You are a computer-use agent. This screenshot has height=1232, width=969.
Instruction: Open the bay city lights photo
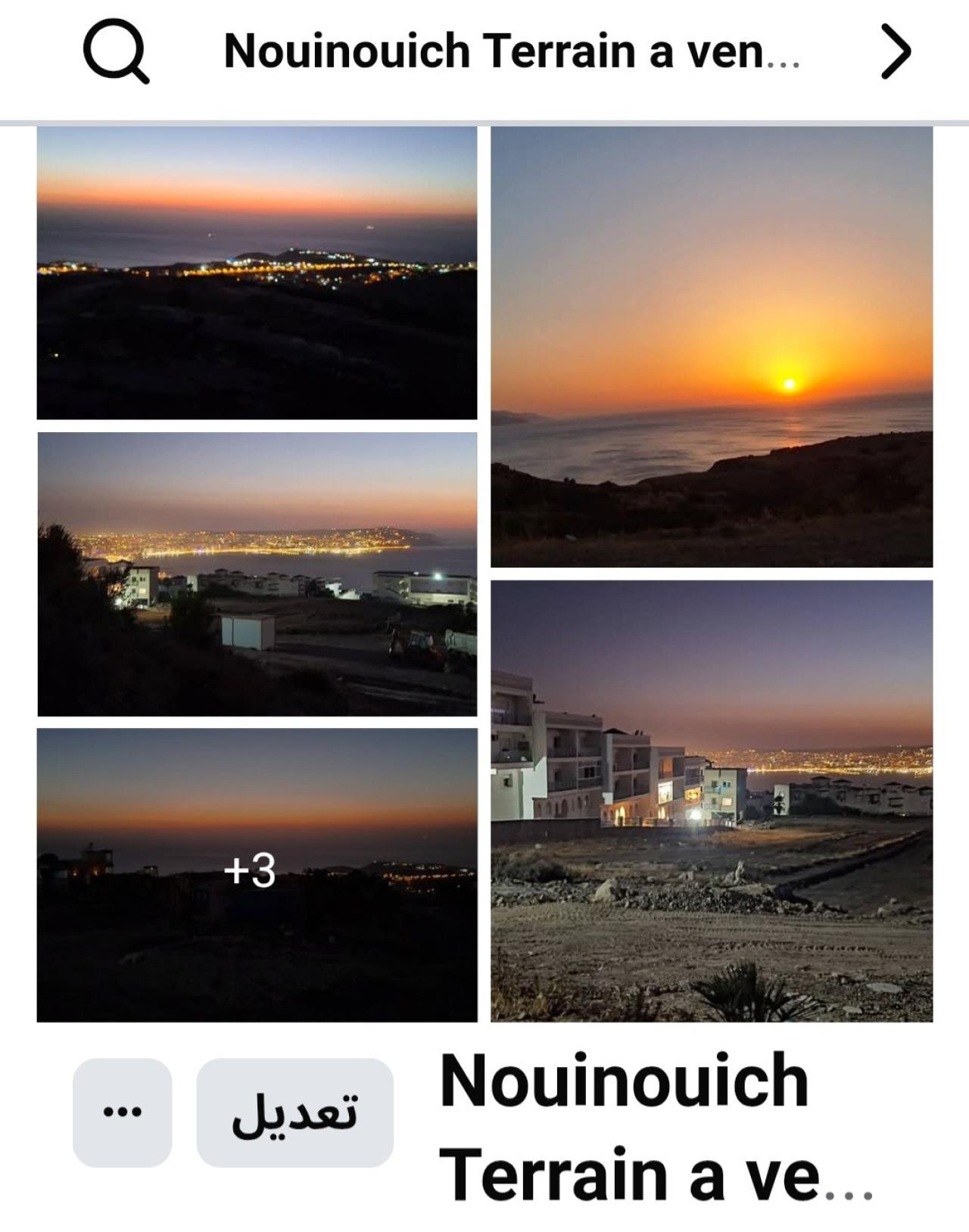pos(257,574)
